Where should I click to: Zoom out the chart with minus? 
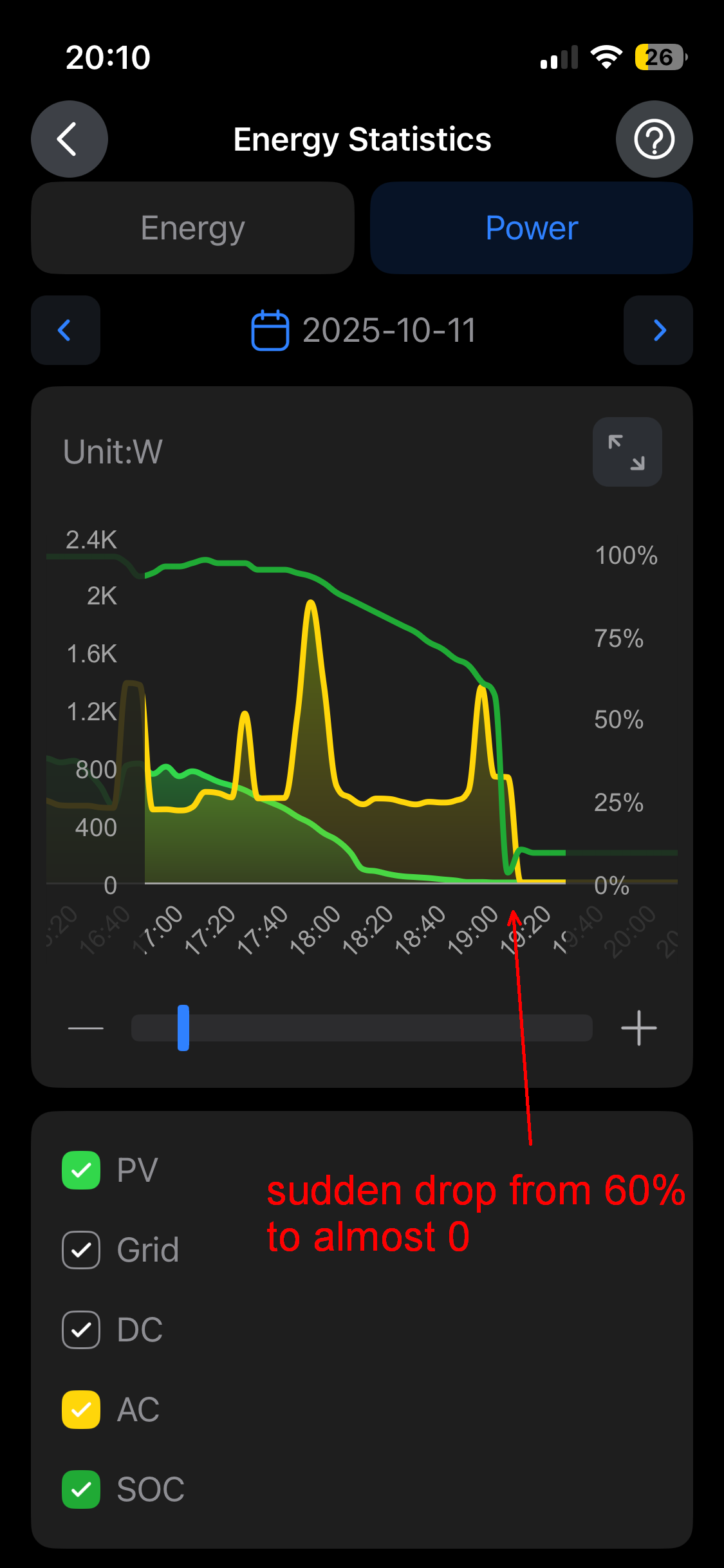pos(86,1028)
